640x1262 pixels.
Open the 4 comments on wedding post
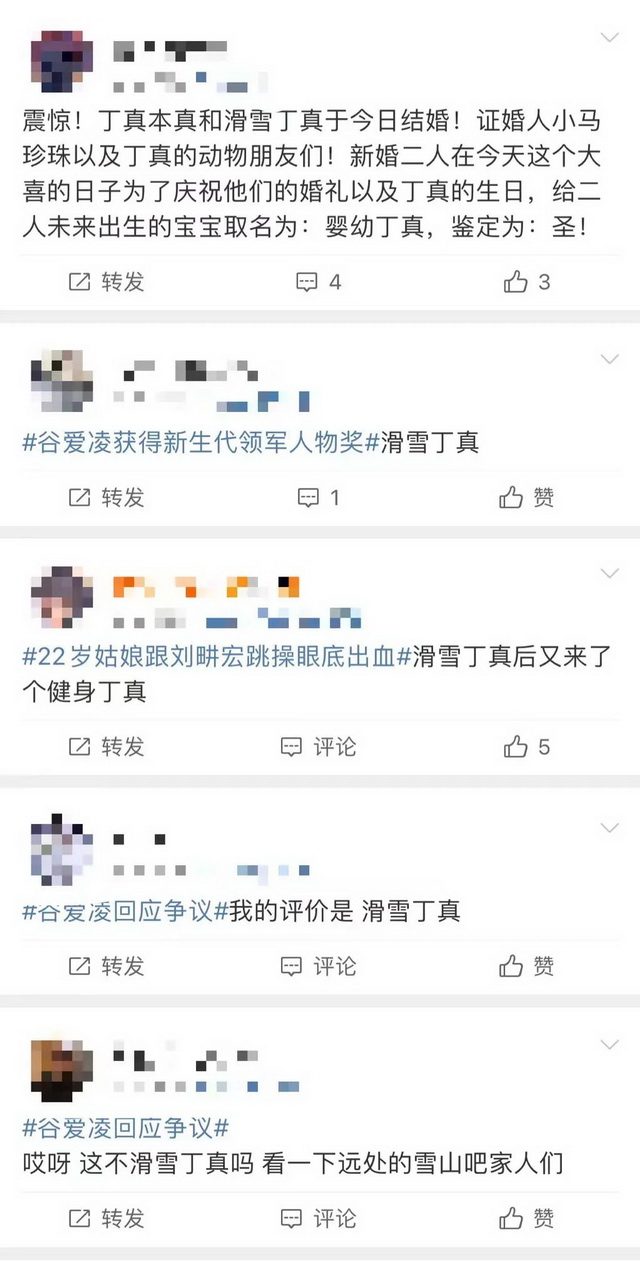319,282
